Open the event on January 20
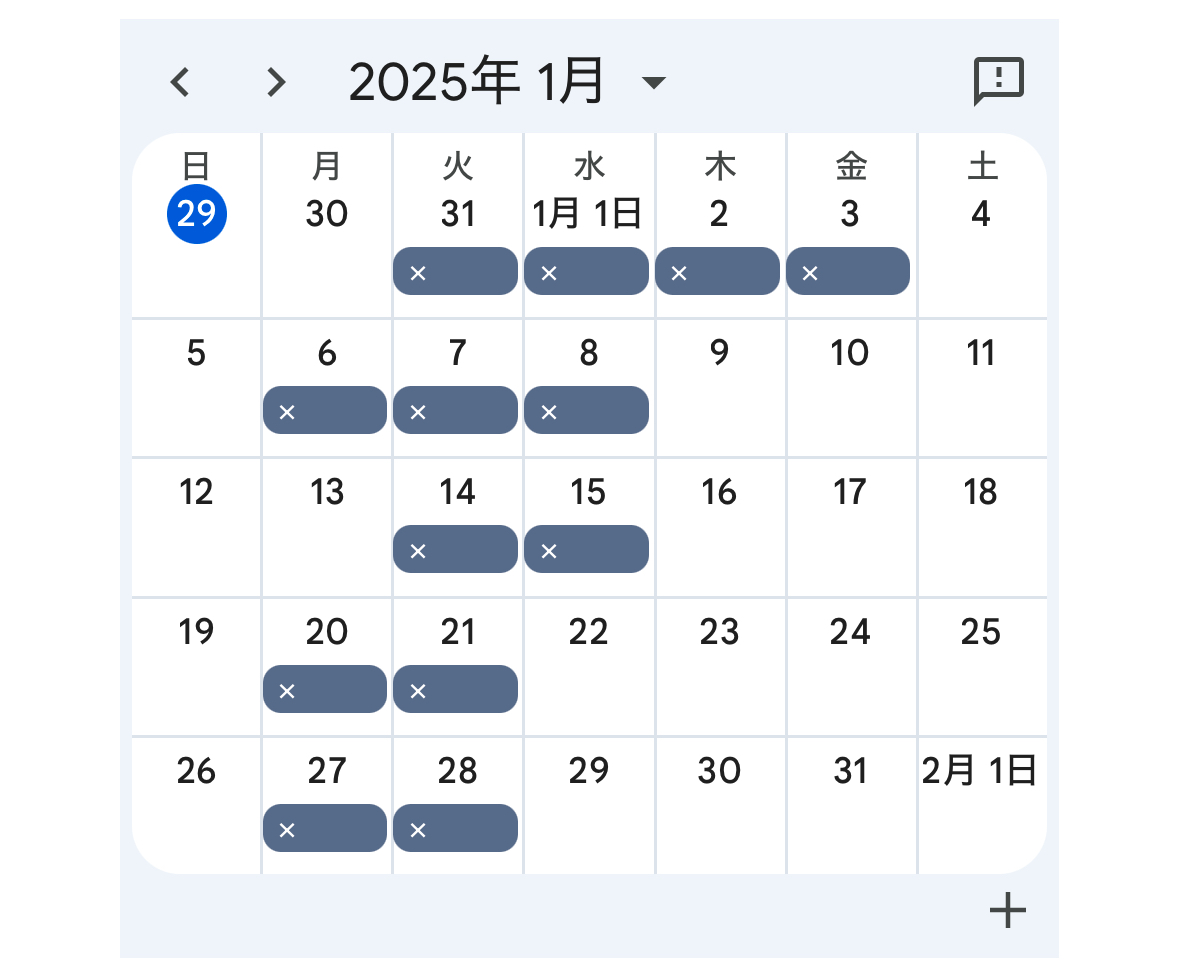 coord(325,689)
